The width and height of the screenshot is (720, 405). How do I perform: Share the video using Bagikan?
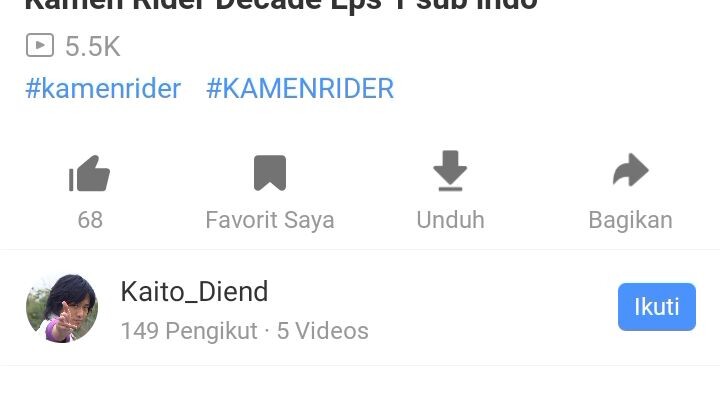(630, 172)
